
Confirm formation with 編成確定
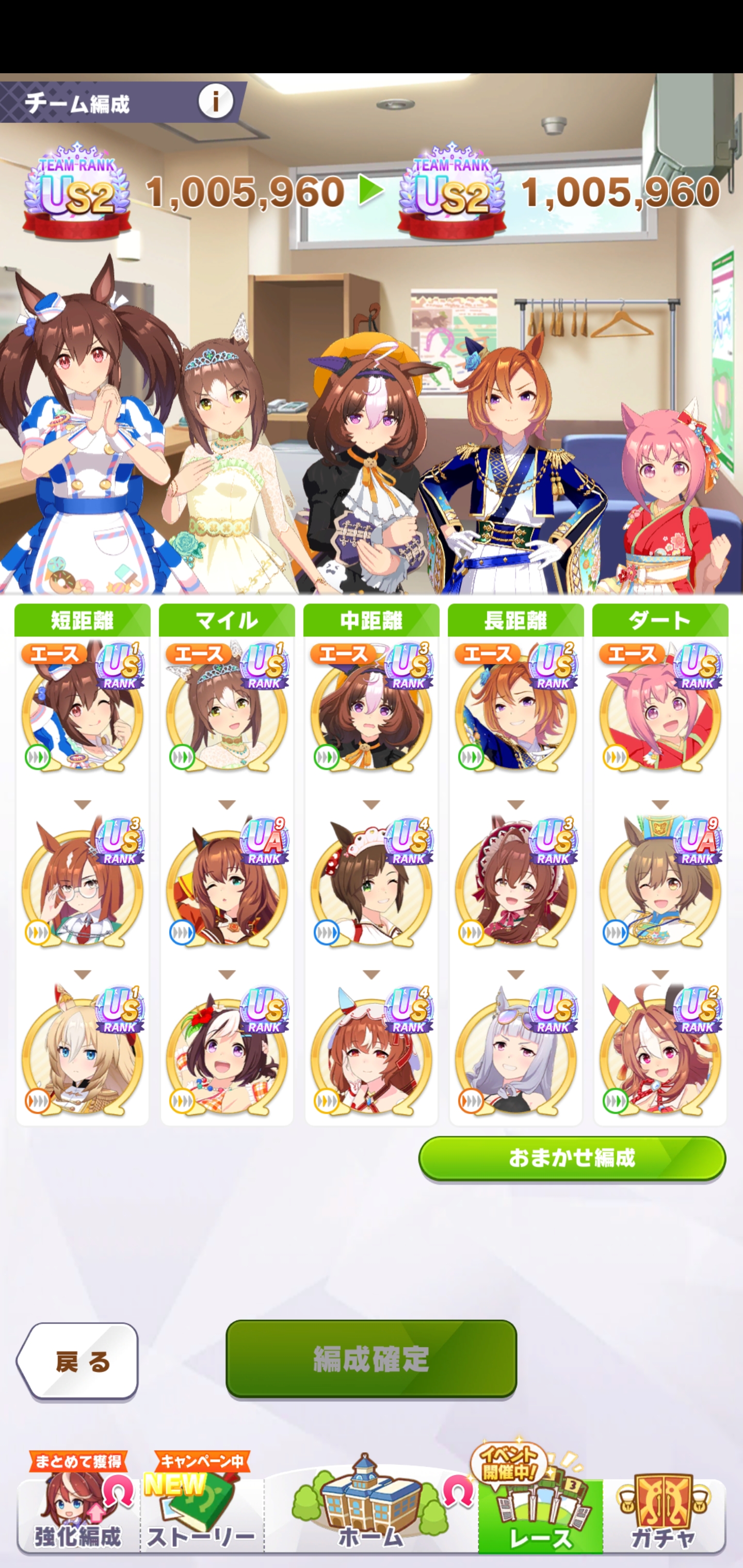(x=371, y=1359)
